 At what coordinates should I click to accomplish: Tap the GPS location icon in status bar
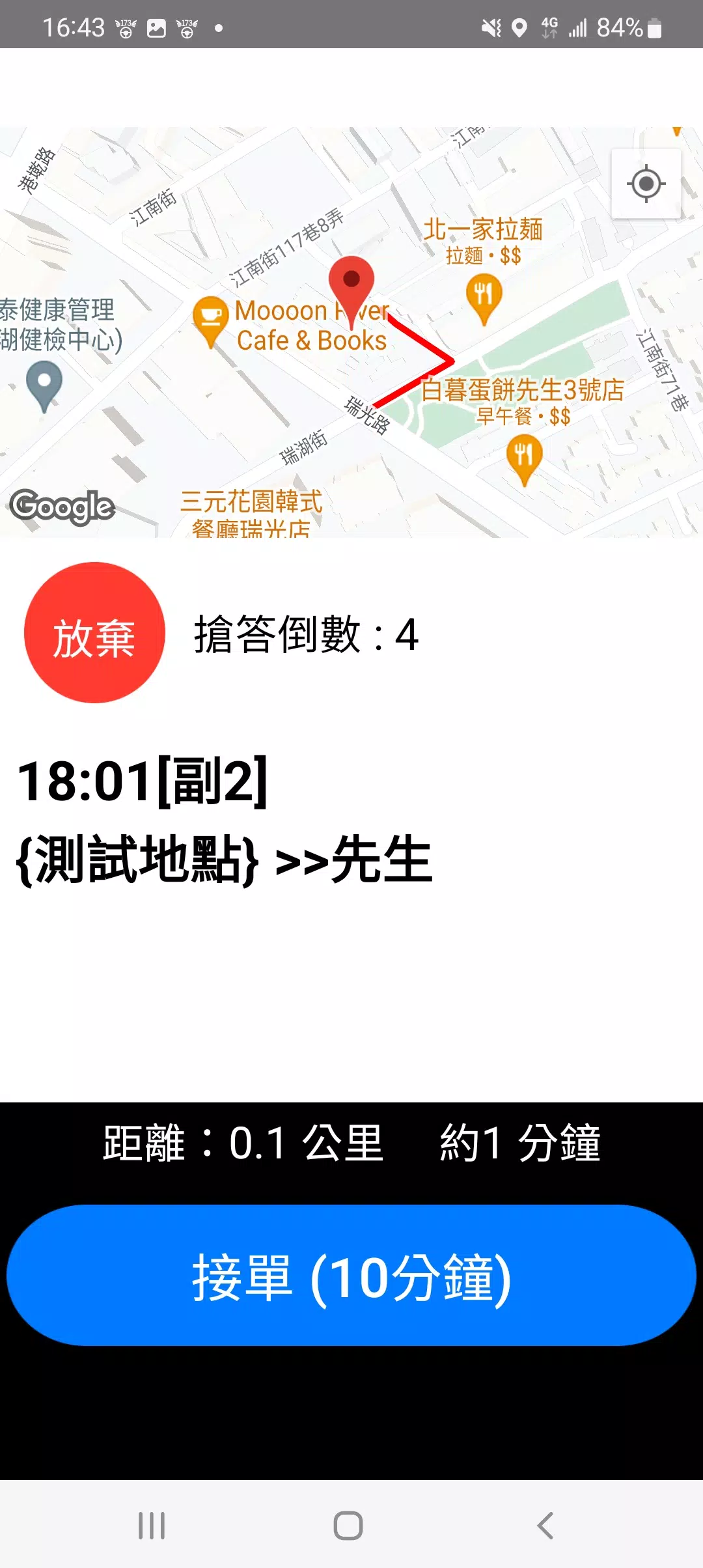(519, 26)
